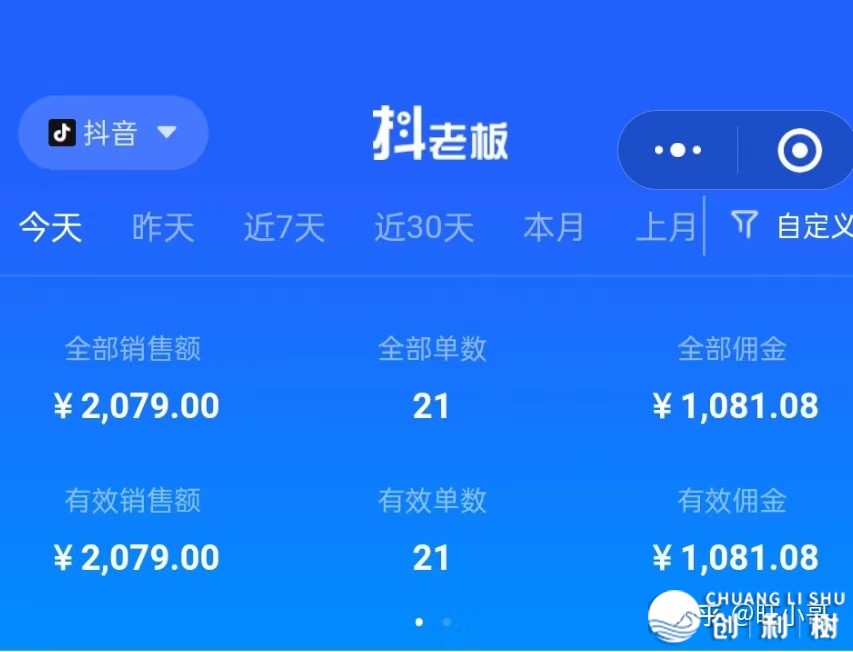Open the mini program more-options menu
Viewport: 853px width, 652px height.
(678, 151)
